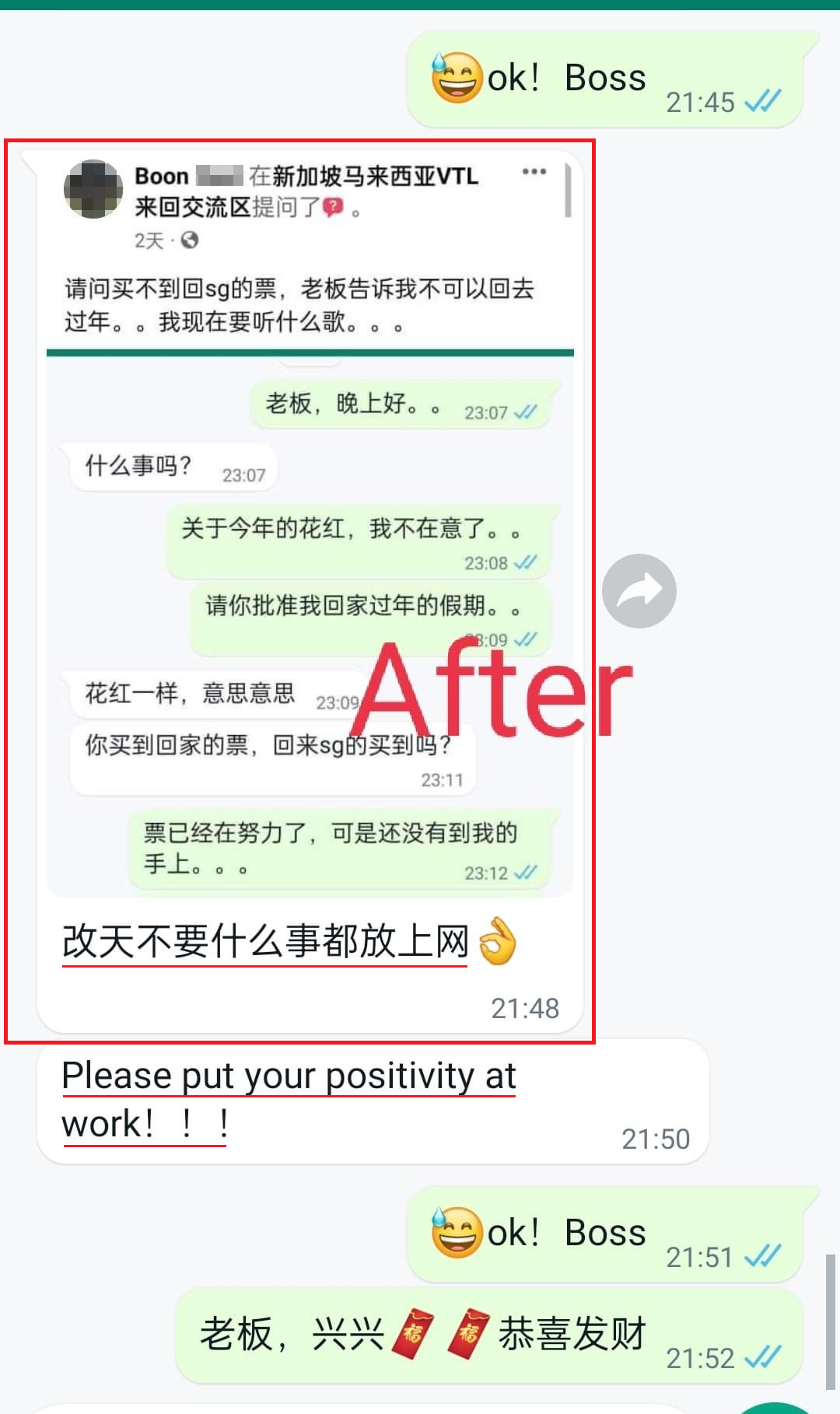The height and width of the screenshot is (1414, 840).
Task: Forward the shared screenshot message
Action: [639, 591]
